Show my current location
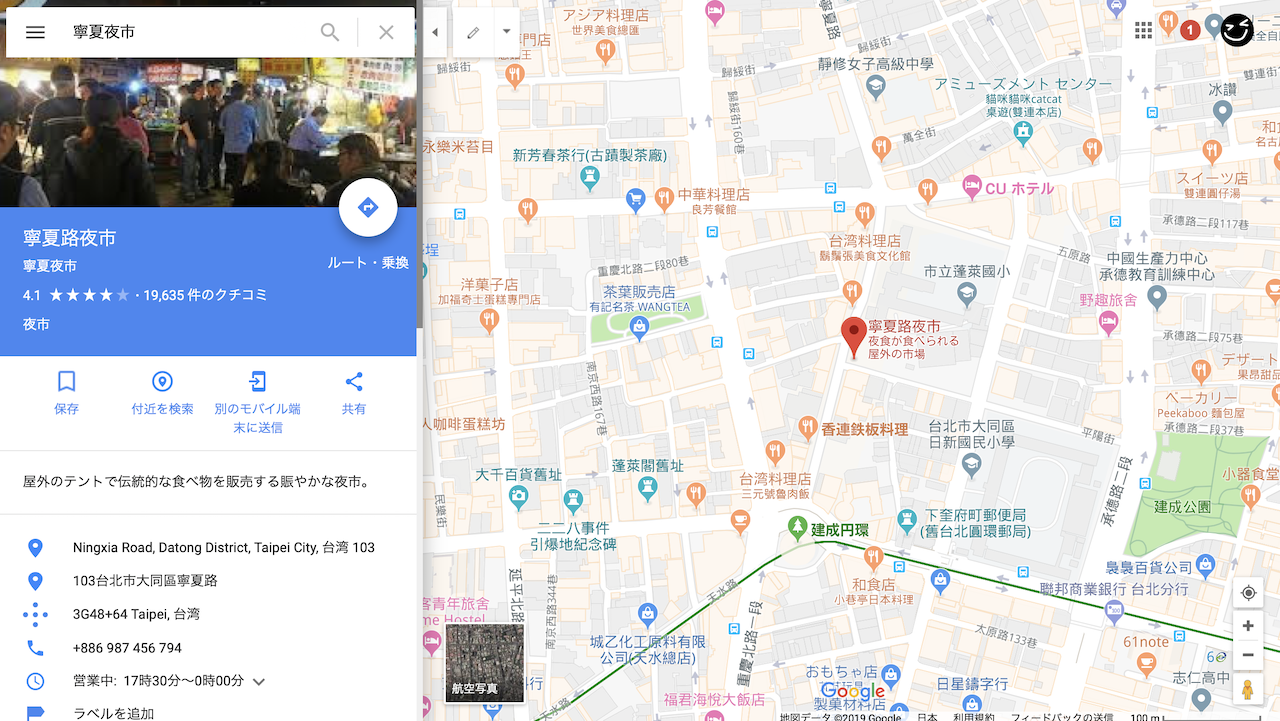This screenshot has height=721, width=1280. [1248, 593]
